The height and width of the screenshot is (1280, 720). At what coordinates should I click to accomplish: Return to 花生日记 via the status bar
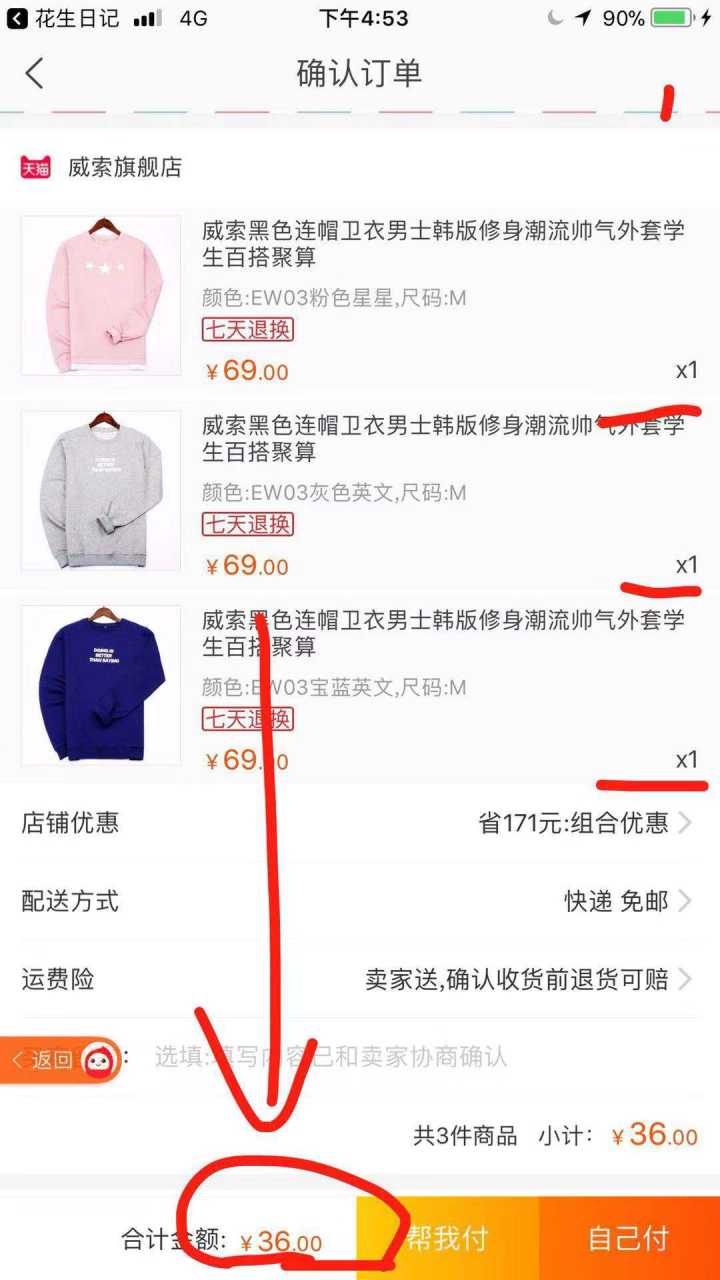[x=62, y=18]
